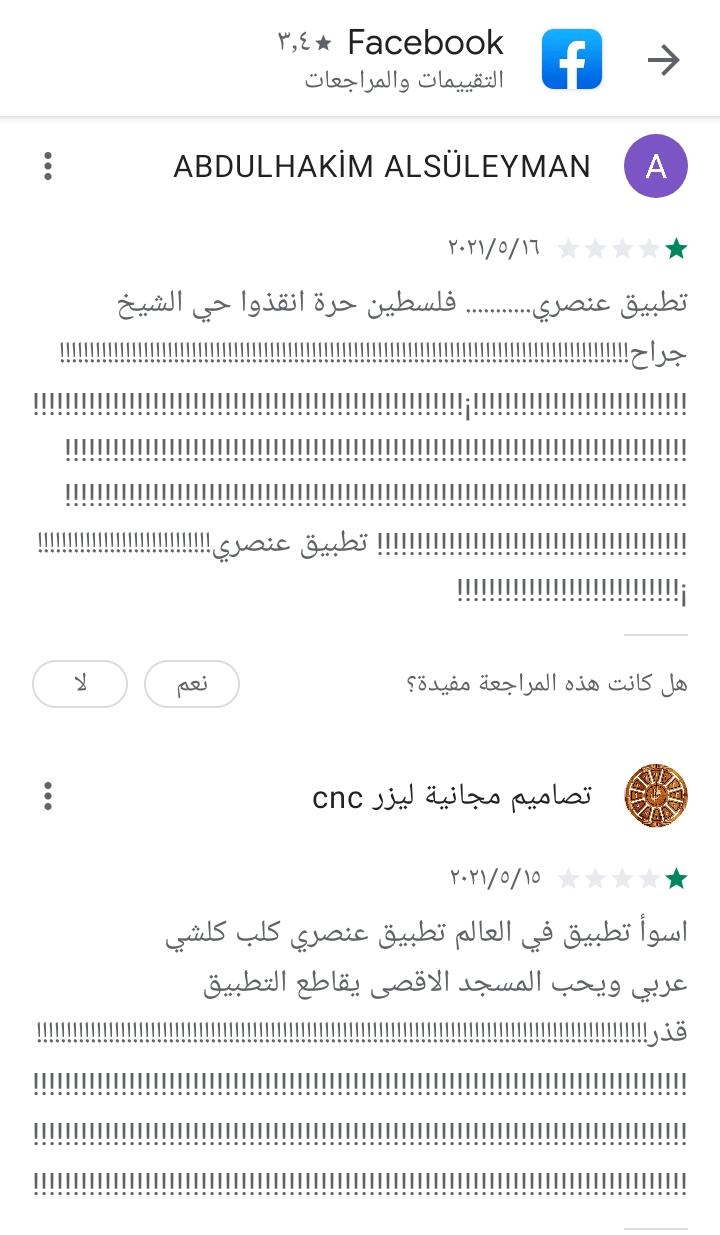Viewport: 720px width, 1235px height.
Task: Open options for ABDULHAKİM ALSÜLEYMAN's review
Action: pyautogui.click(x=48, y=166)
